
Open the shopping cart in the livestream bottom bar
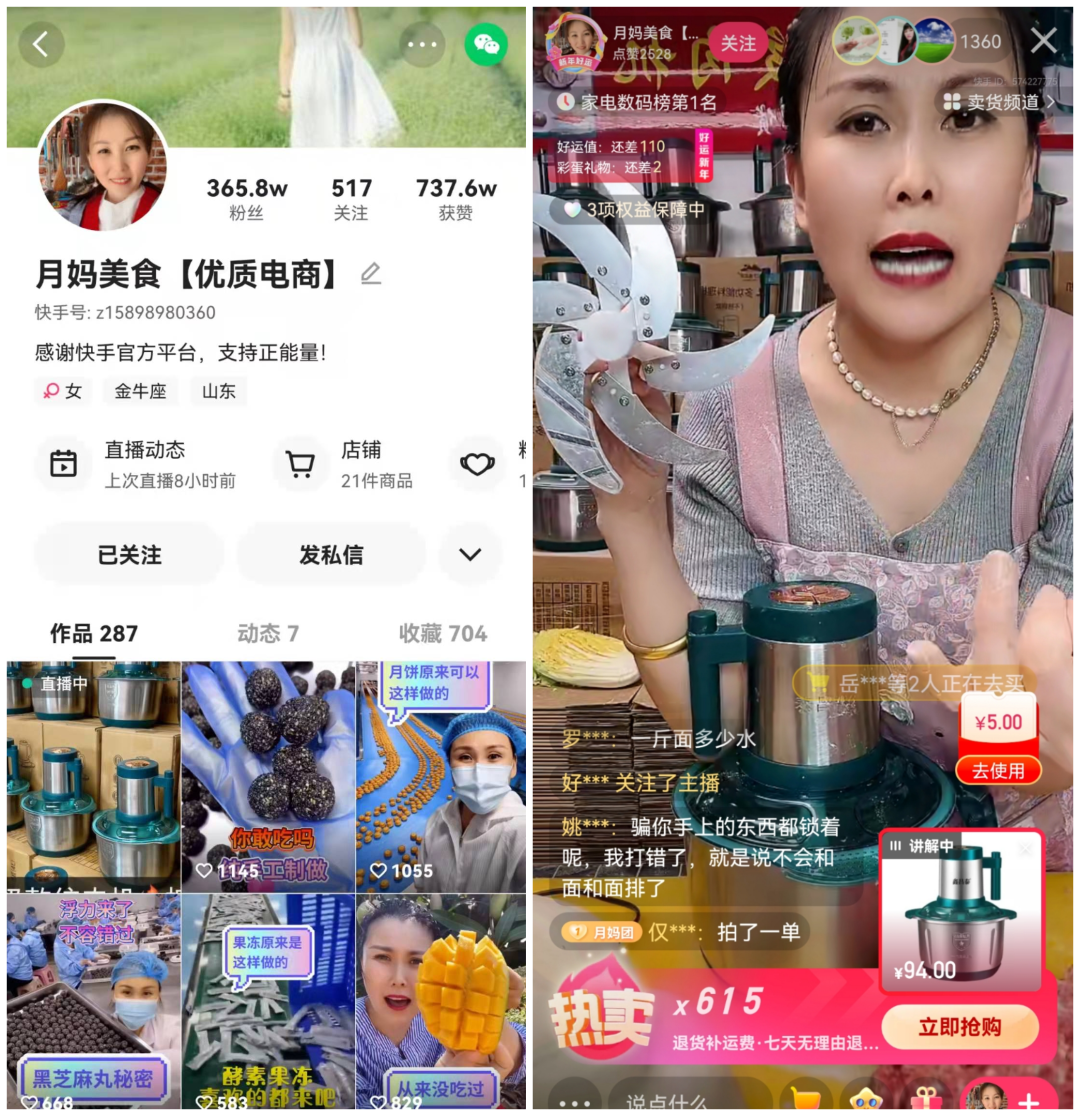(803, 1100)
